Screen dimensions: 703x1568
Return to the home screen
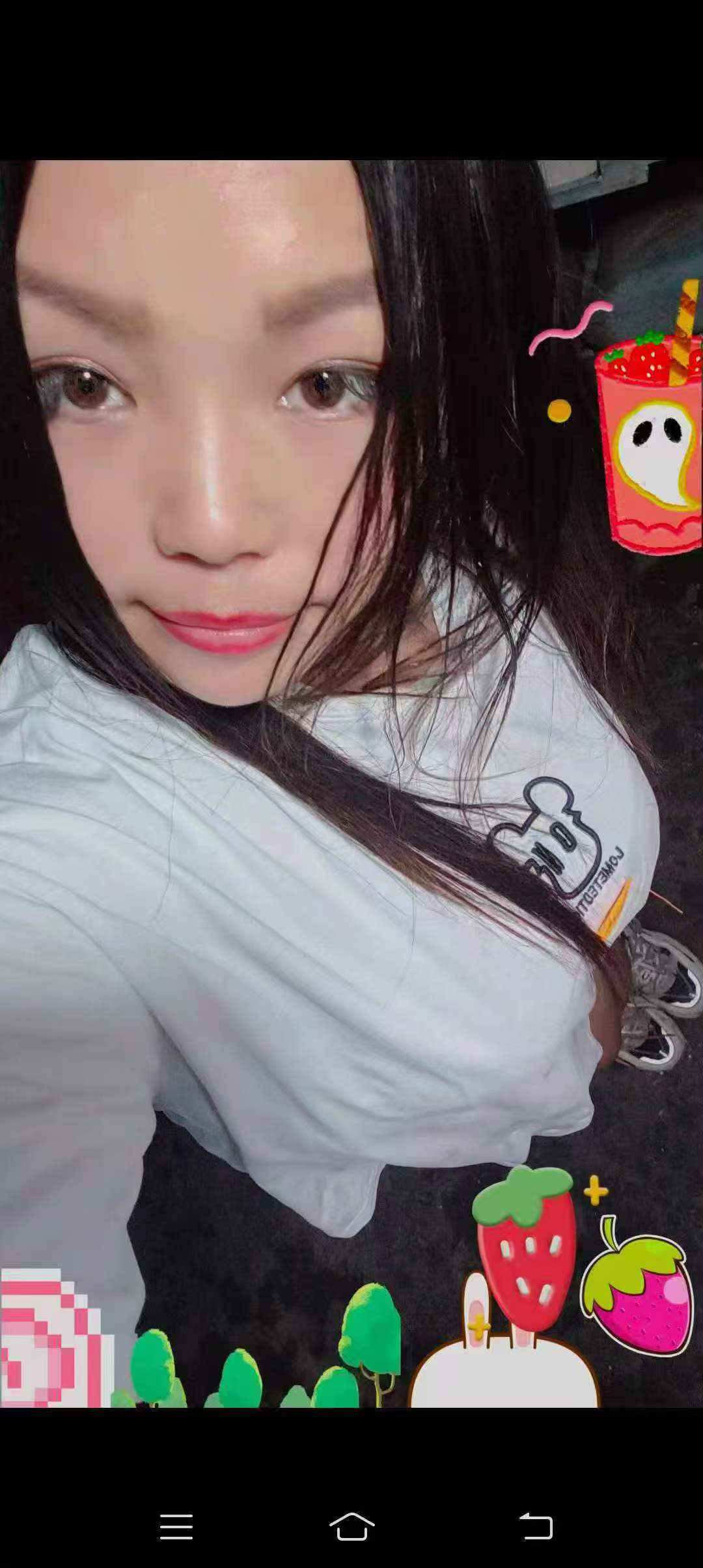tap(351, 1526)
